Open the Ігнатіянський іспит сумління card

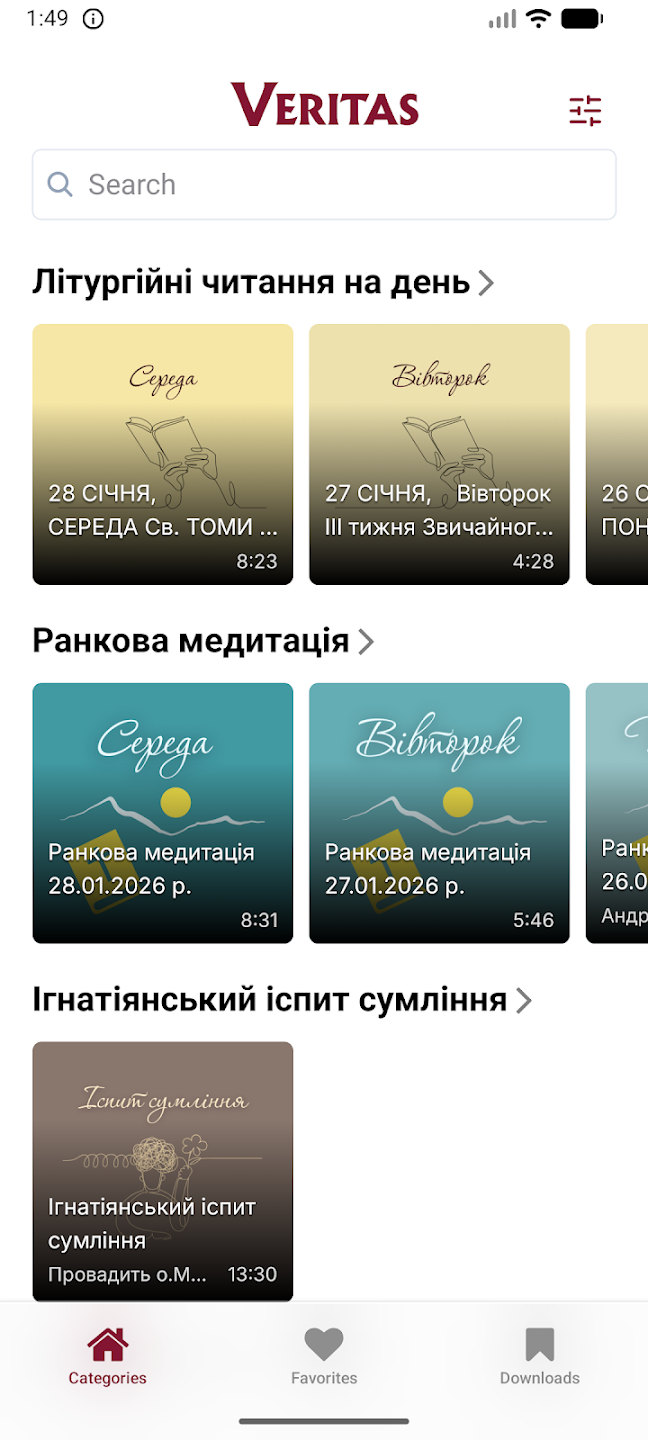coord(163,1171)
